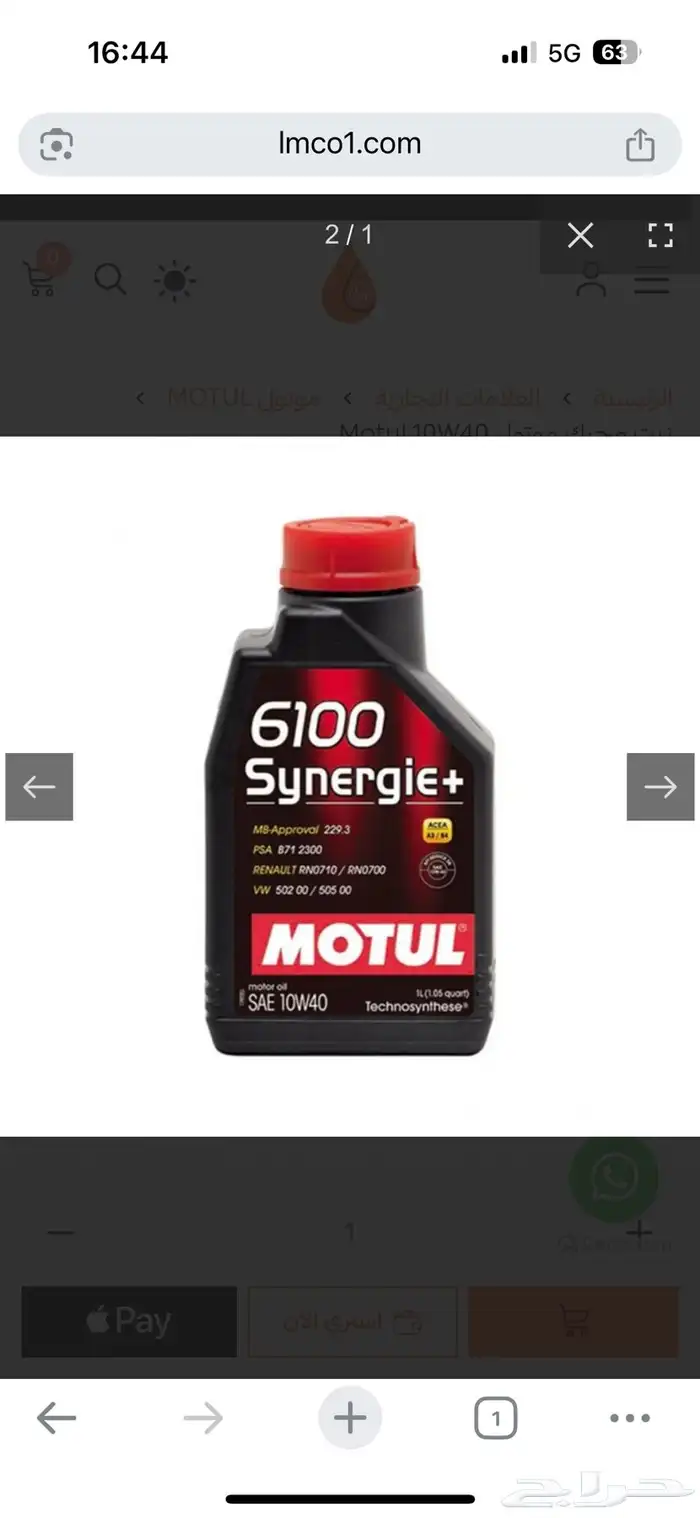Show previous product image

39,787
